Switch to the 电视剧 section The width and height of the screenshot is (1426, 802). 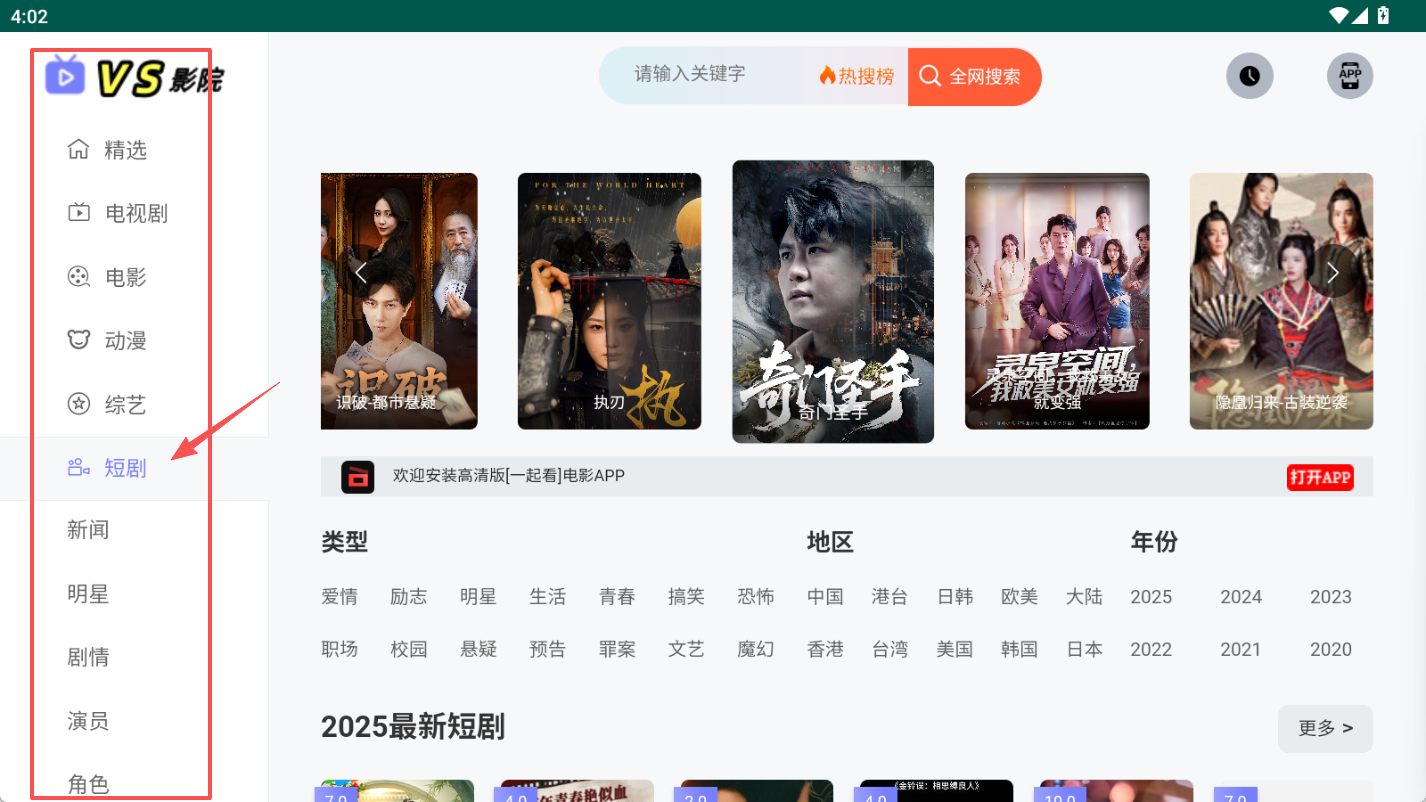click(117, 213)
